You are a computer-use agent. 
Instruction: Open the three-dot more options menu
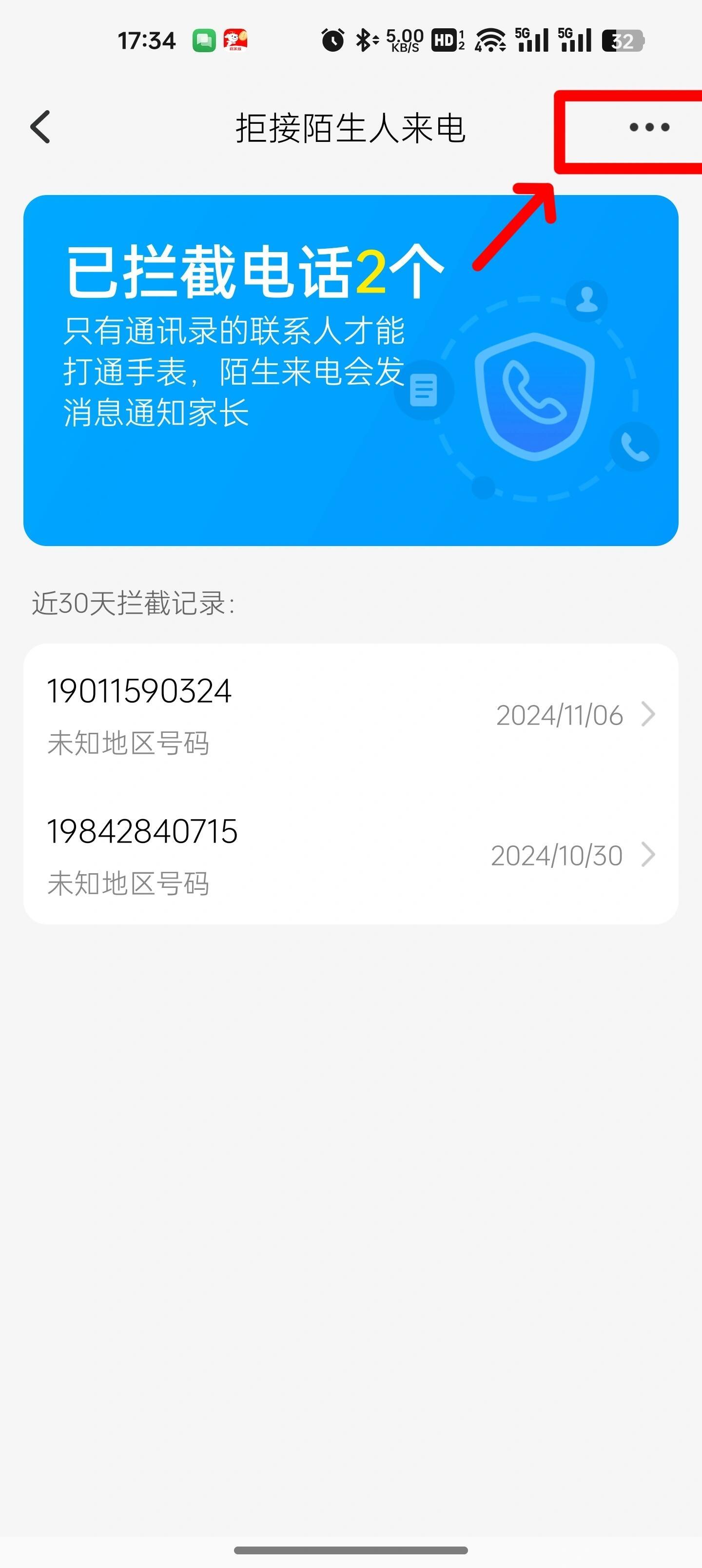pos(647,128)
